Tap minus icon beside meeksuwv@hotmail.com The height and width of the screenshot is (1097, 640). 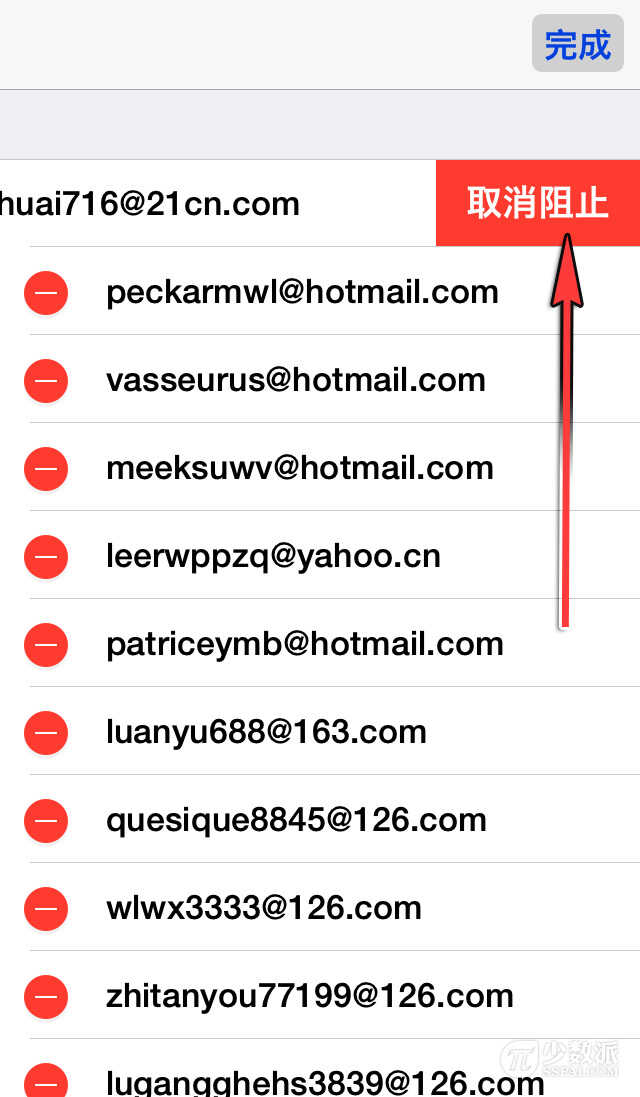pyautogui.click(x=46, y=469)
